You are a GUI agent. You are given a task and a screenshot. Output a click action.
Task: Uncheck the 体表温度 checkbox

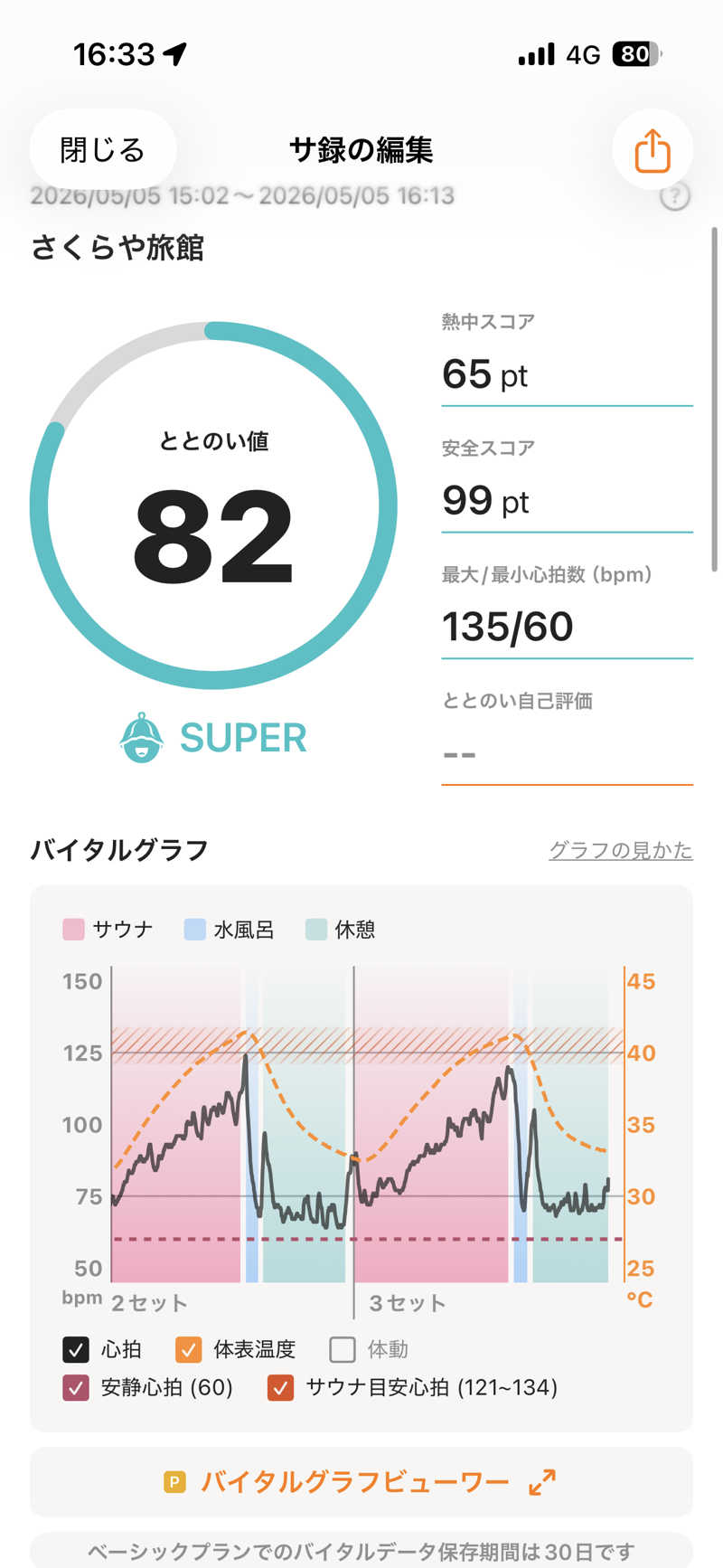(x=189, y=1349)
